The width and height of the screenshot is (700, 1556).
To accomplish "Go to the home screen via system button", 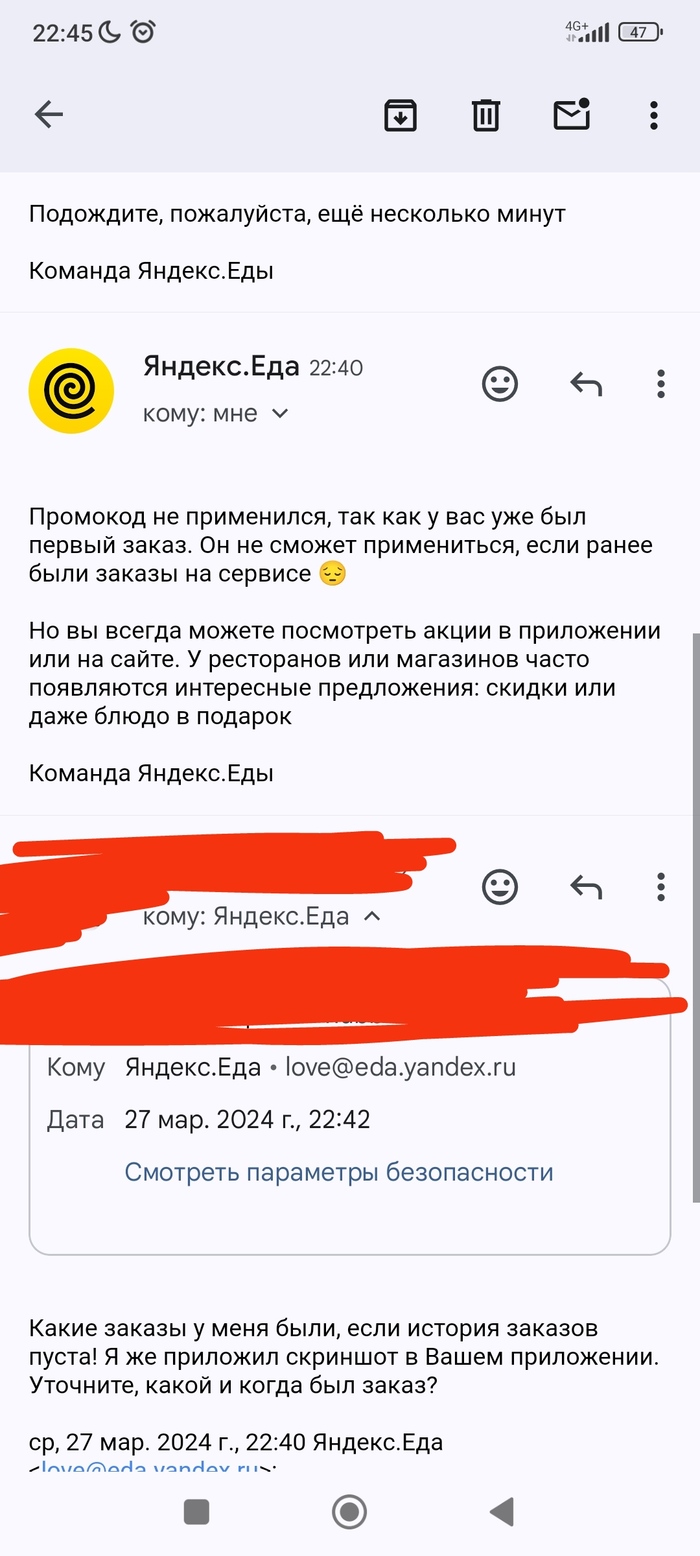I will click(349, 1511).
